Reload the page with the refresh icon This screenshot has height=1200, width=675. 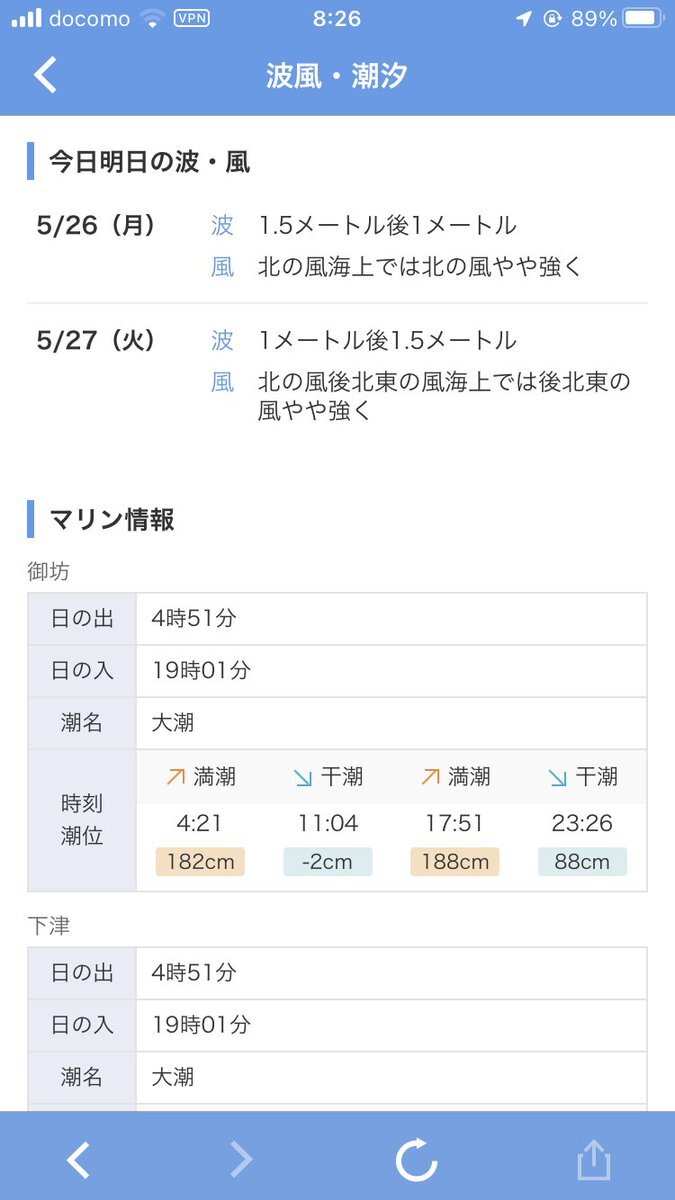pyautogui.click(x=416, y=1160)
